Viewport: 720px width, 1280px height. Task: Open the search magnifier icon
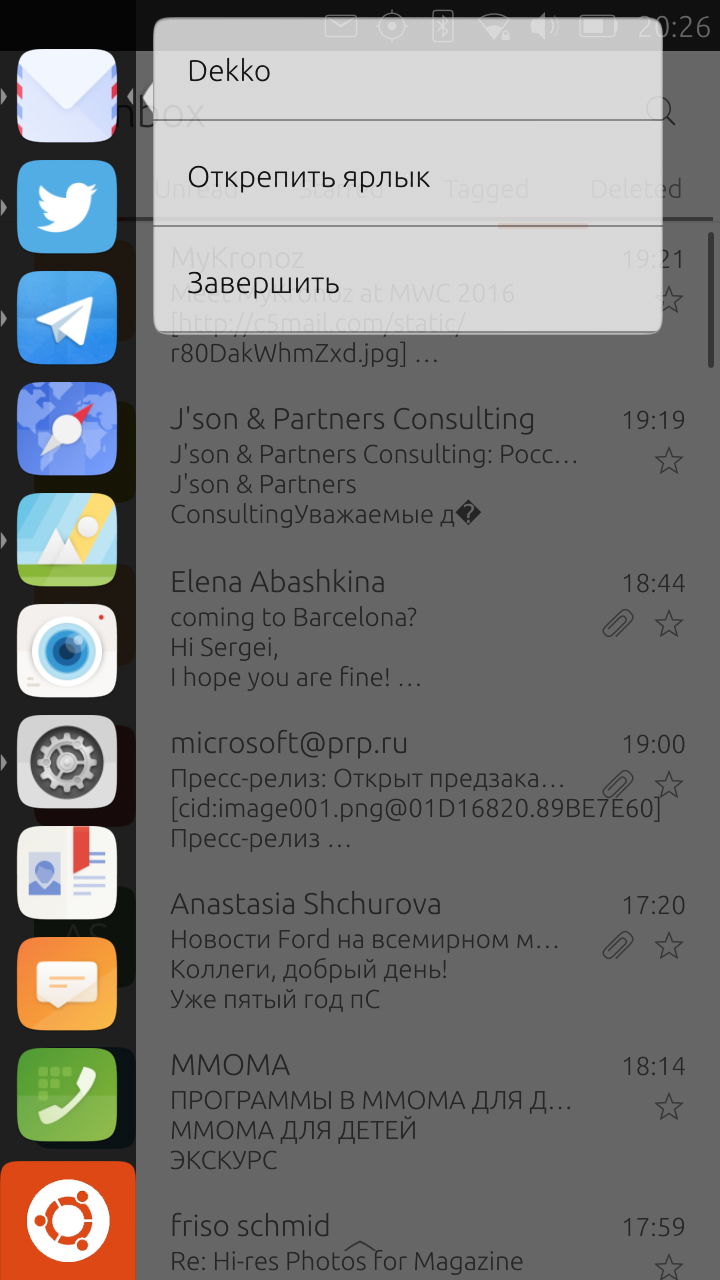pyautogui.click(x=660, y=111)
